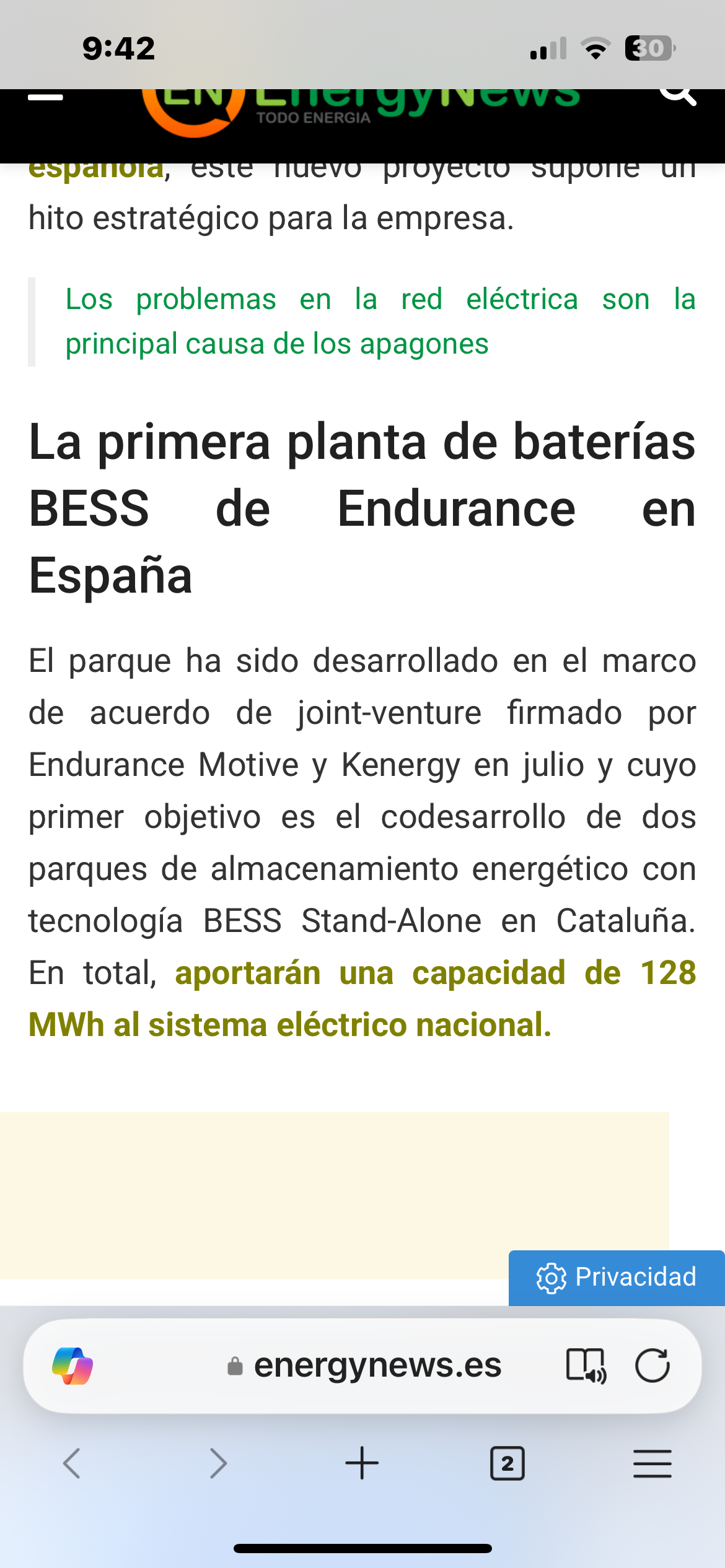Screen dimensions: 725x1568
Task: Start the read aloud icon
Action: point(586,1365)
